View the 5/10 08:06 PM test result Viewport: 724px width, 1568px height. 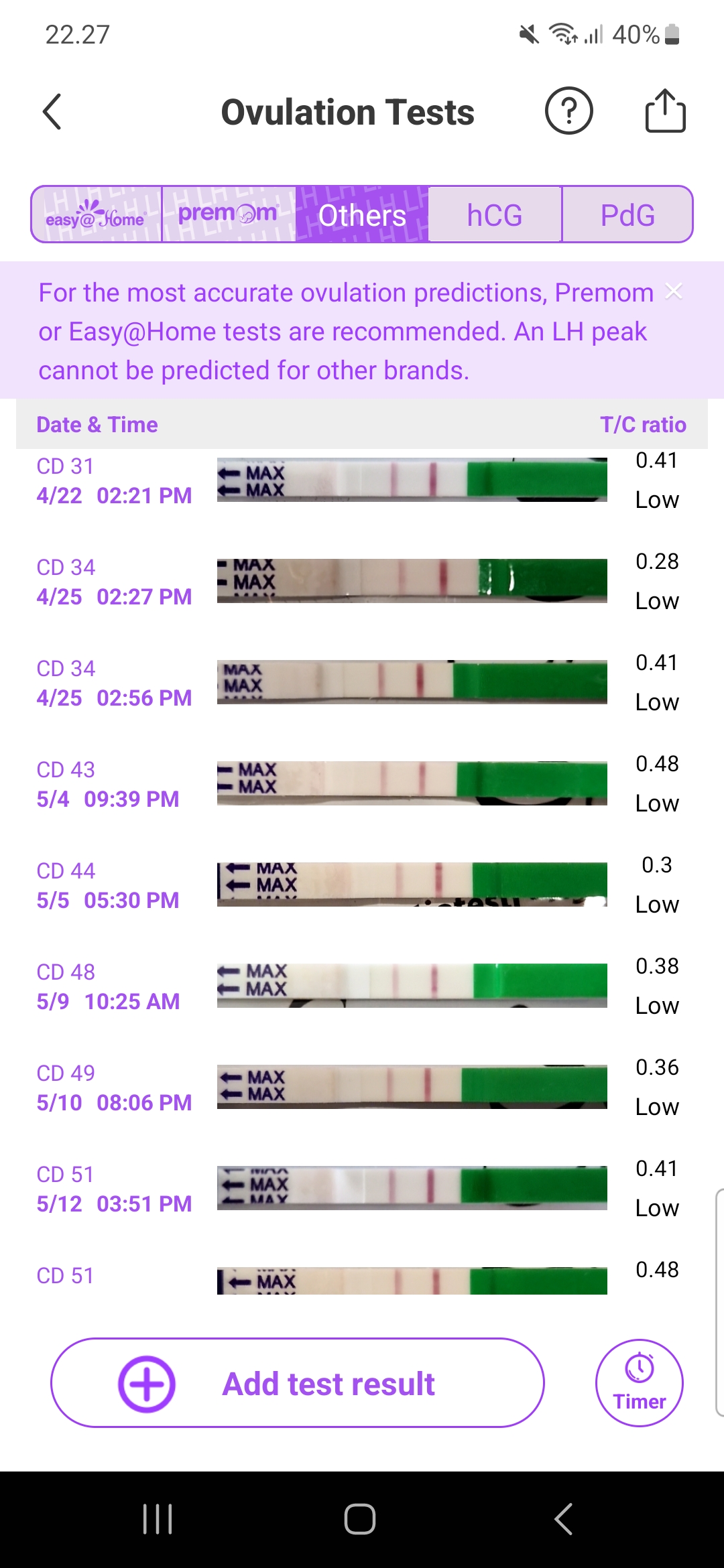click(362, 1088)
